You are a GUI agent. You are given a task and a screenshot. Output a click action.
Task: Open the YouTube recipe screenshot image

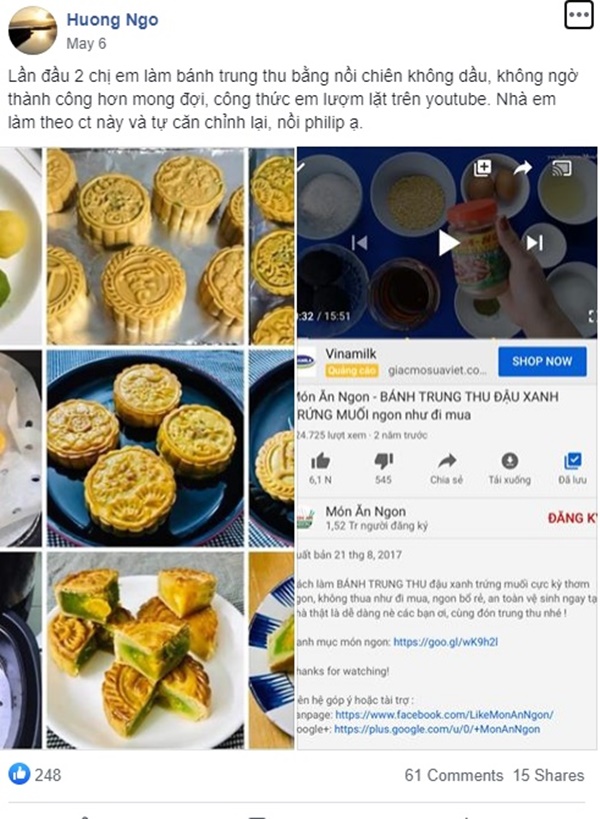coord(447,447)
